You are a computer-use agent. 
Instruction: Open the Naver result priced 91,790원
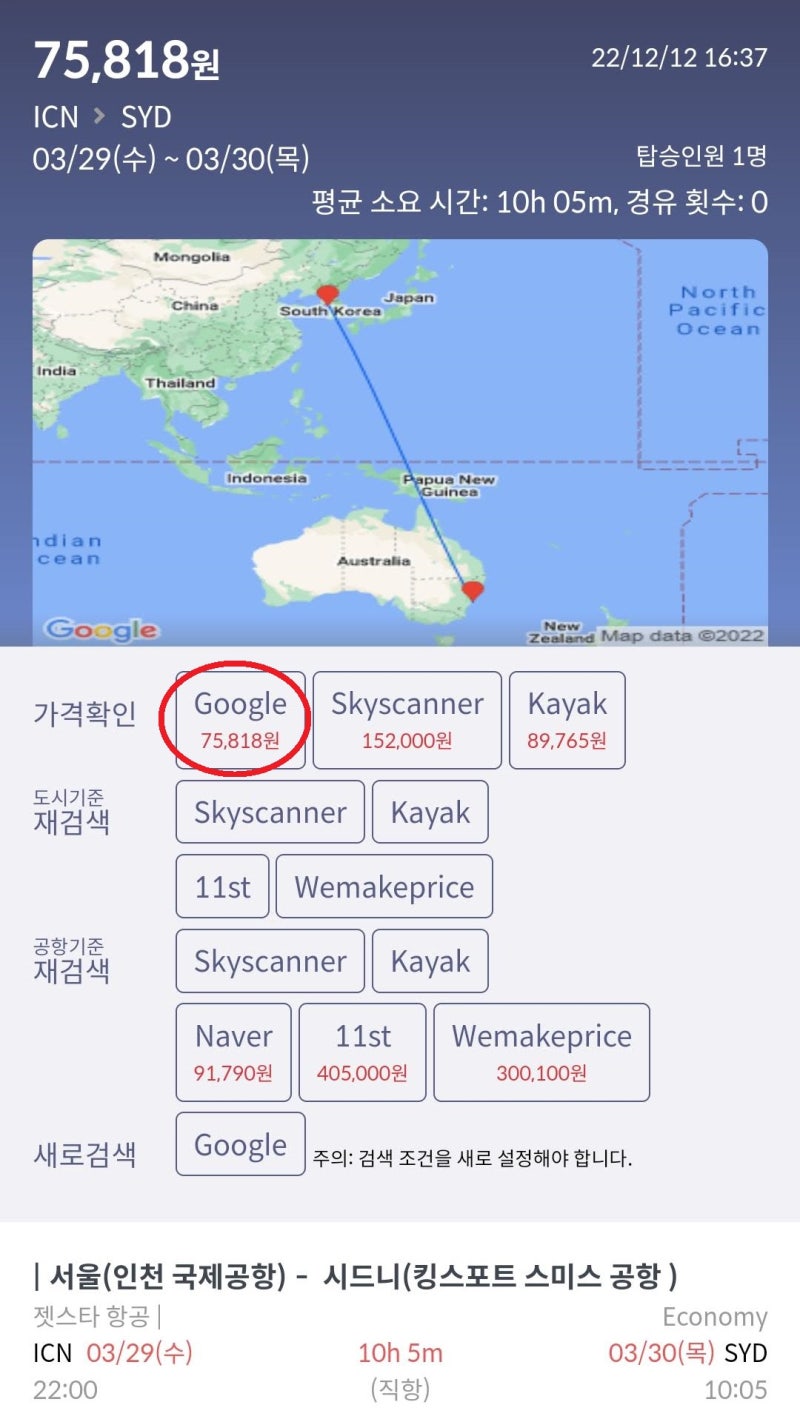point(234,1052)
